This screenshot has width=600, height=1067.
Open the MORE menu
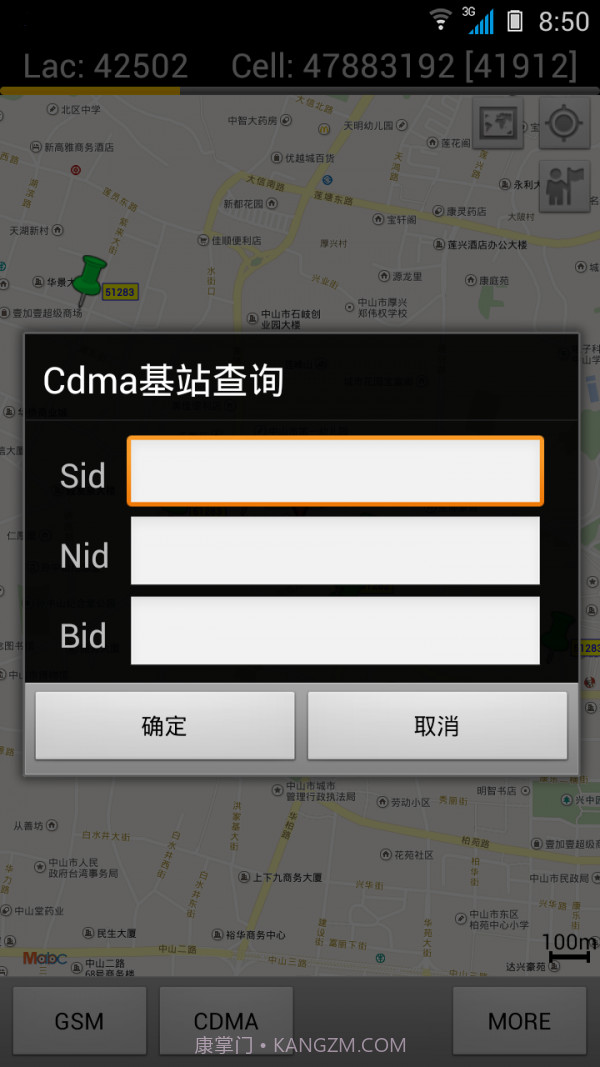point(519,1021)
